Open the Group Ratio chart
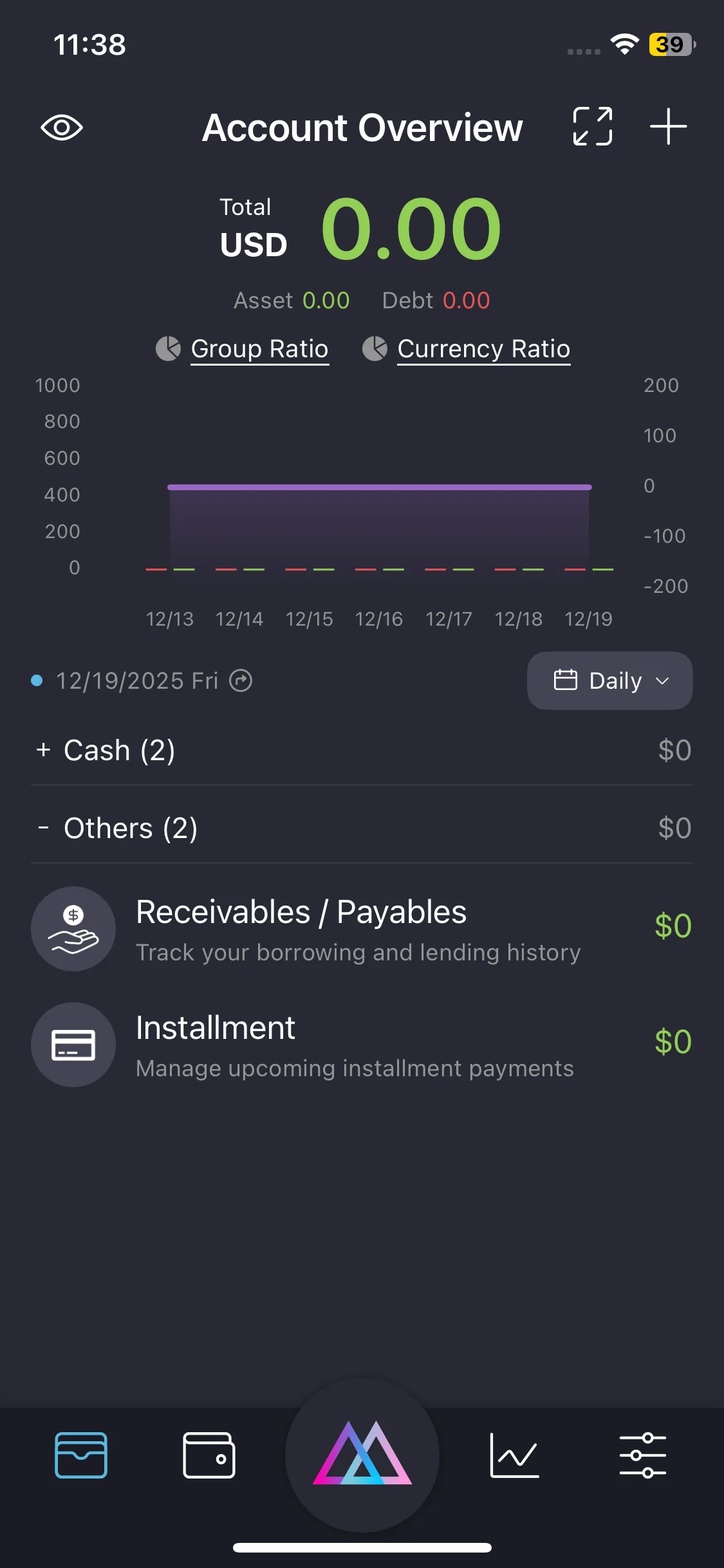Viewport: 724px width, 1568px height. (259, 349)
